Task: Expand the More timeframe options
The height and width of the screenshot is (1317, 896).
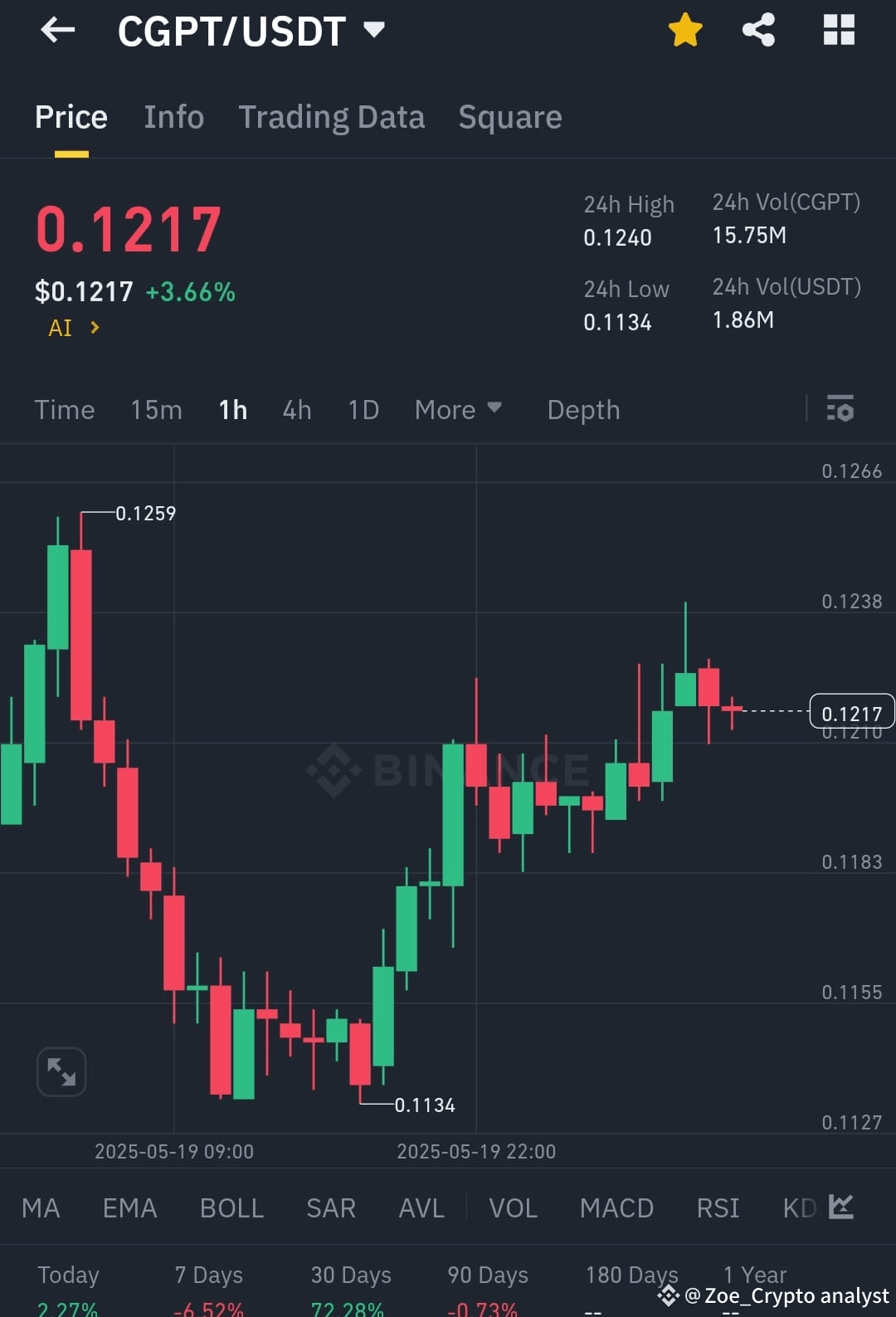Action: 457,409
